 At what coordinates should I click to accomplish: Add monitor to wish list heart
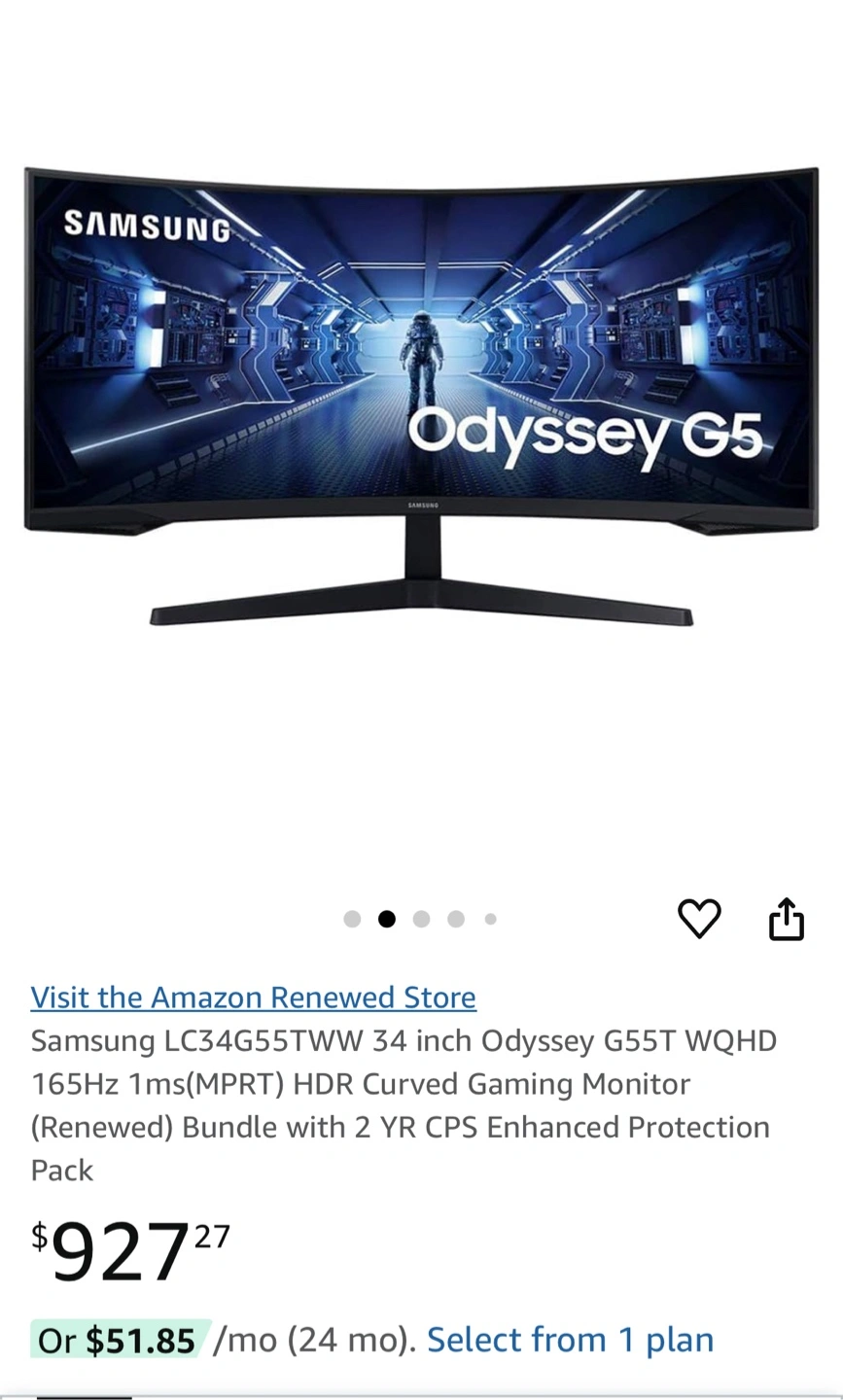(699, 919)
